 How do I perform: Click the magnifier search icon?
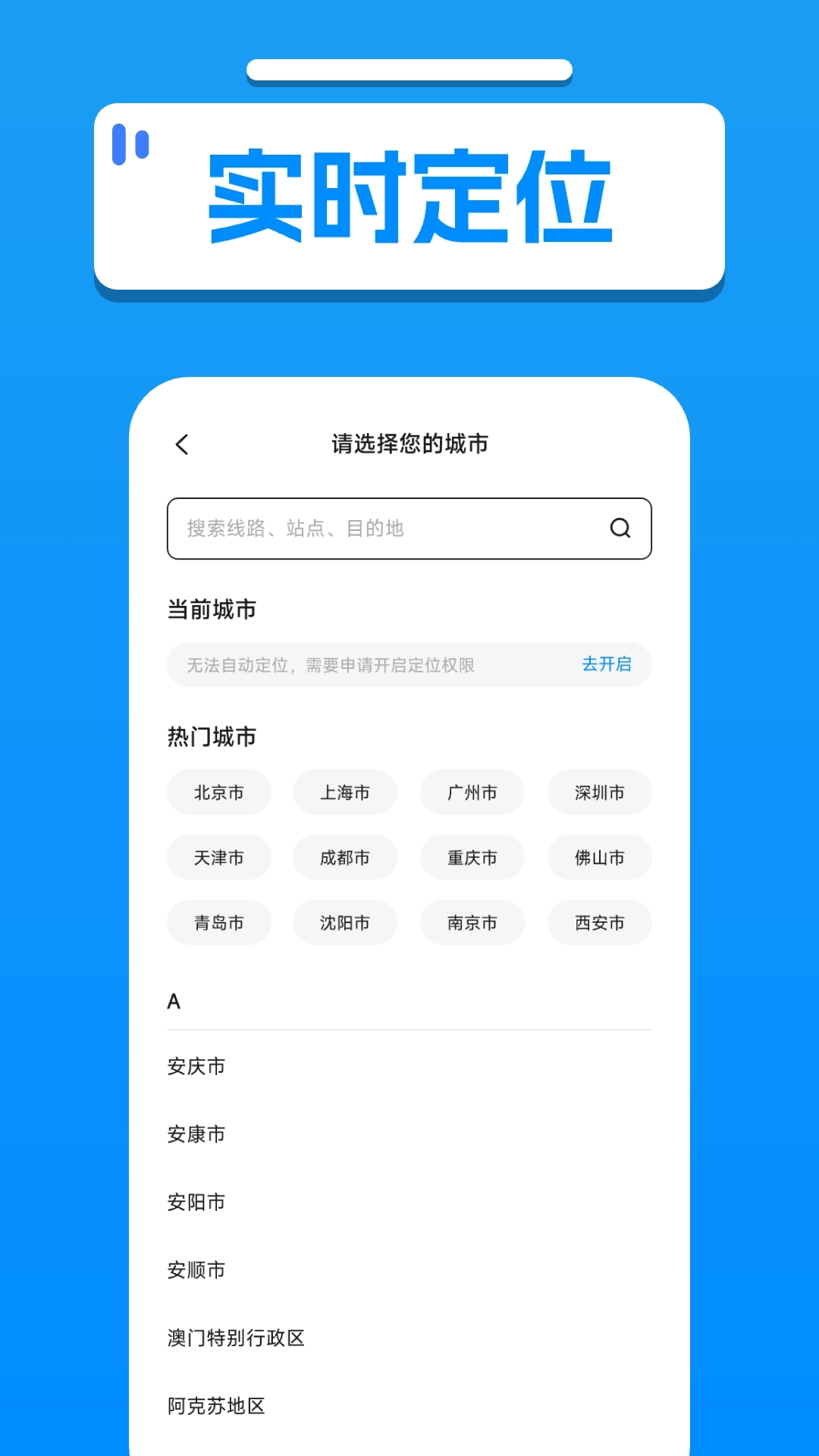620,529
